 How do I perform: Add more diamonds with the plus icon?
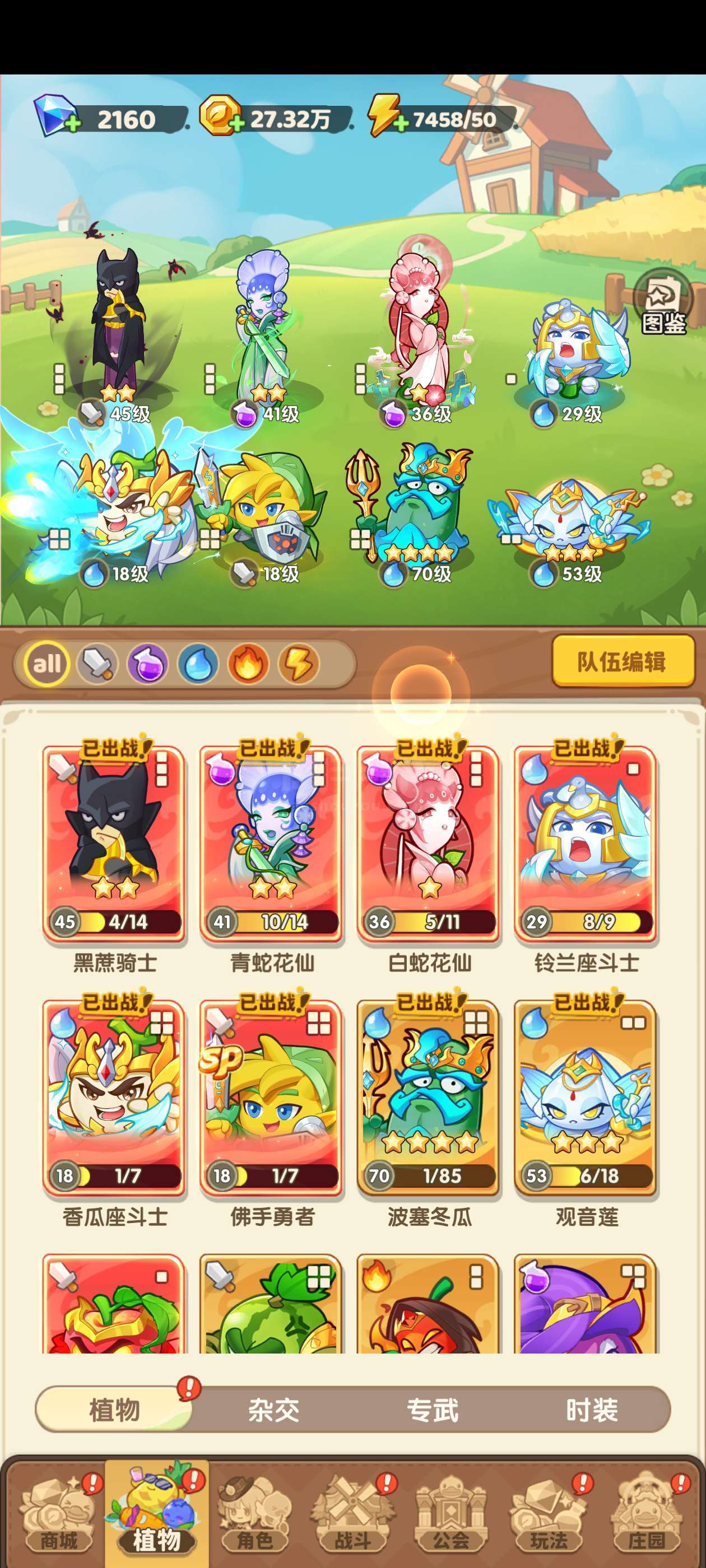(x=71, y=124)
